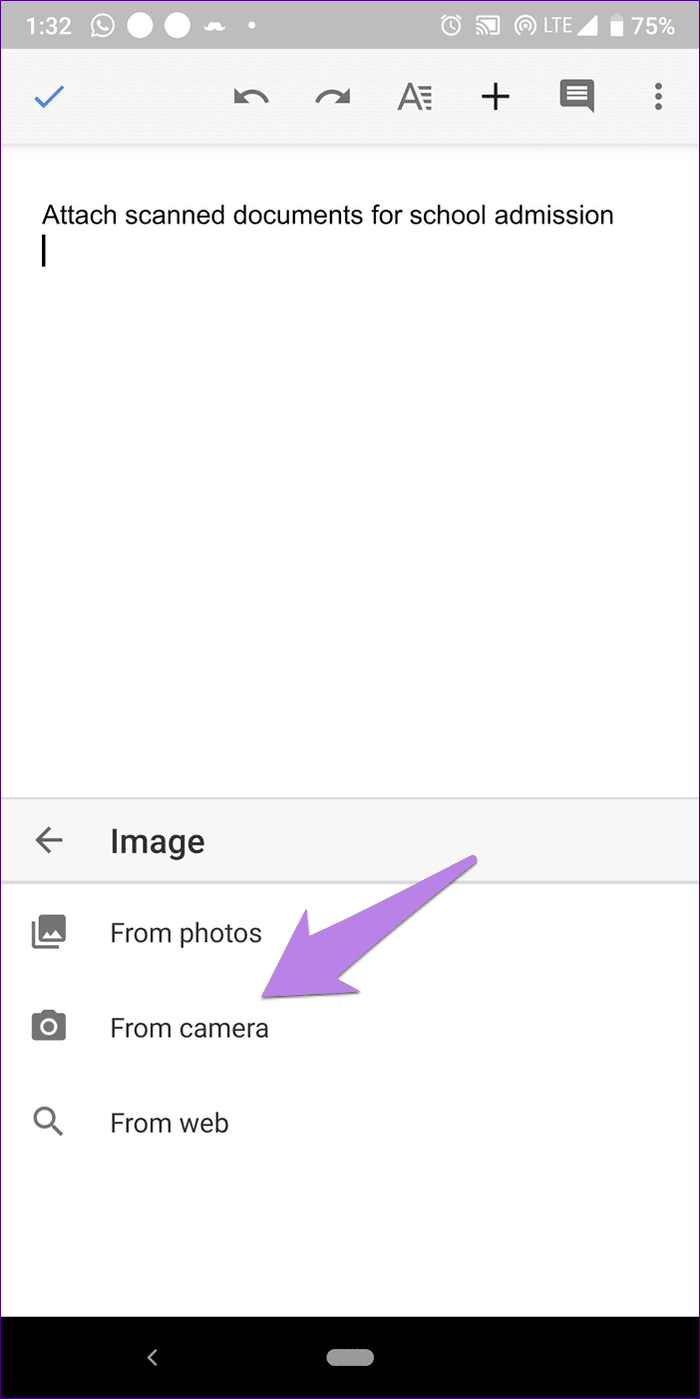The image size is (700, 1399).
Task: Pick From web image search
Action: (350, 1122)
